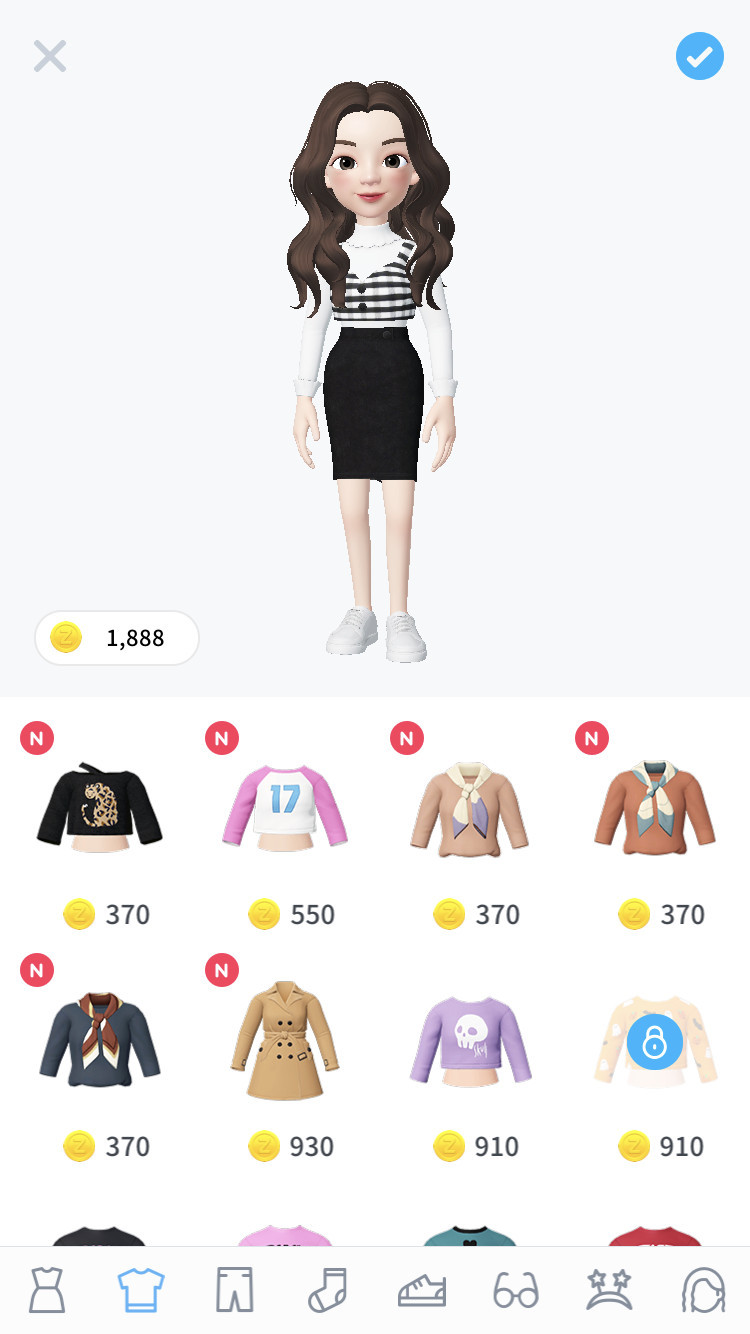
Task: Pick the beige sweater with cream scarf
Action: point(470,810)
